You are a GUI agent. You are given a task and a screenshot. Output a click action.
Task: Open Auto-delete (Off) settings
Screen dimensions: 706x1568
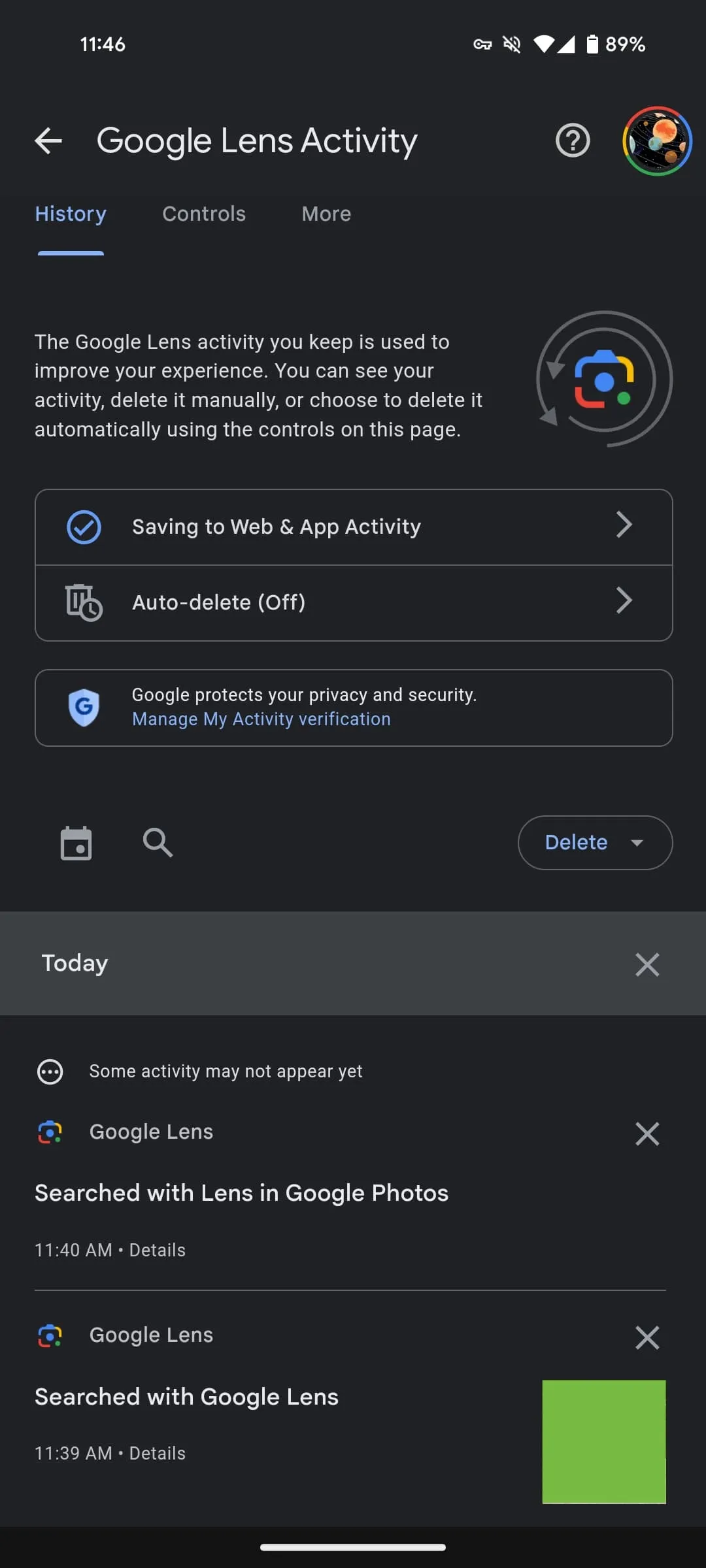point(353,602)
